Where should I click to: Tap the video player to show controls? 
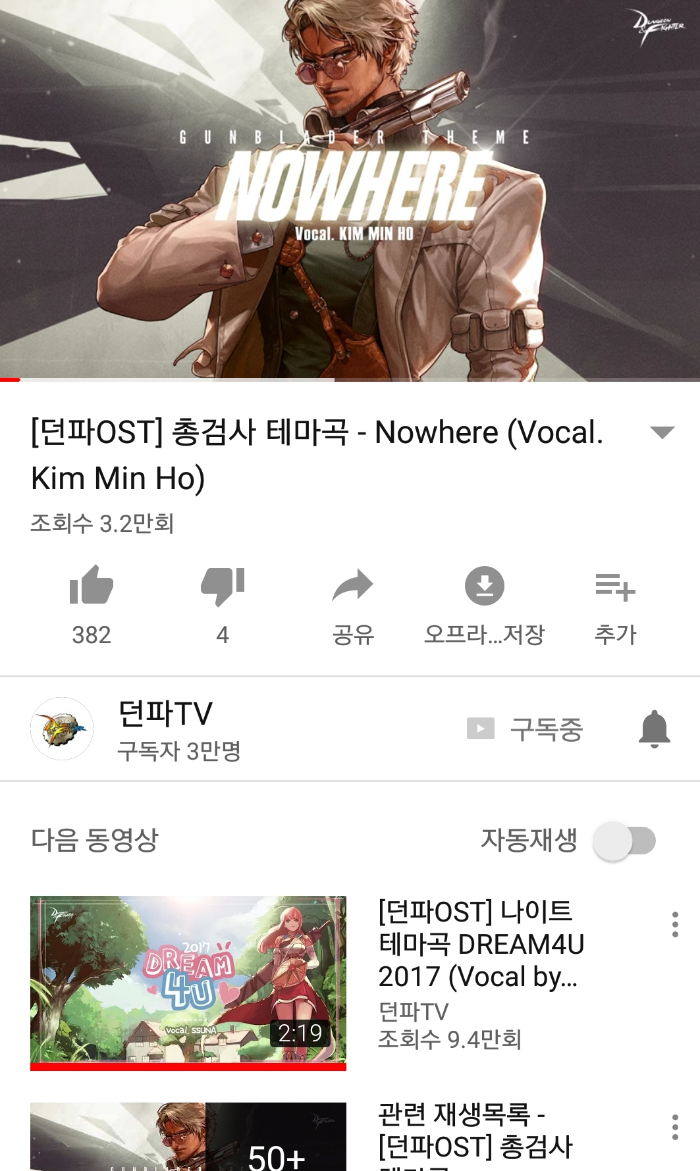point(350,190)
